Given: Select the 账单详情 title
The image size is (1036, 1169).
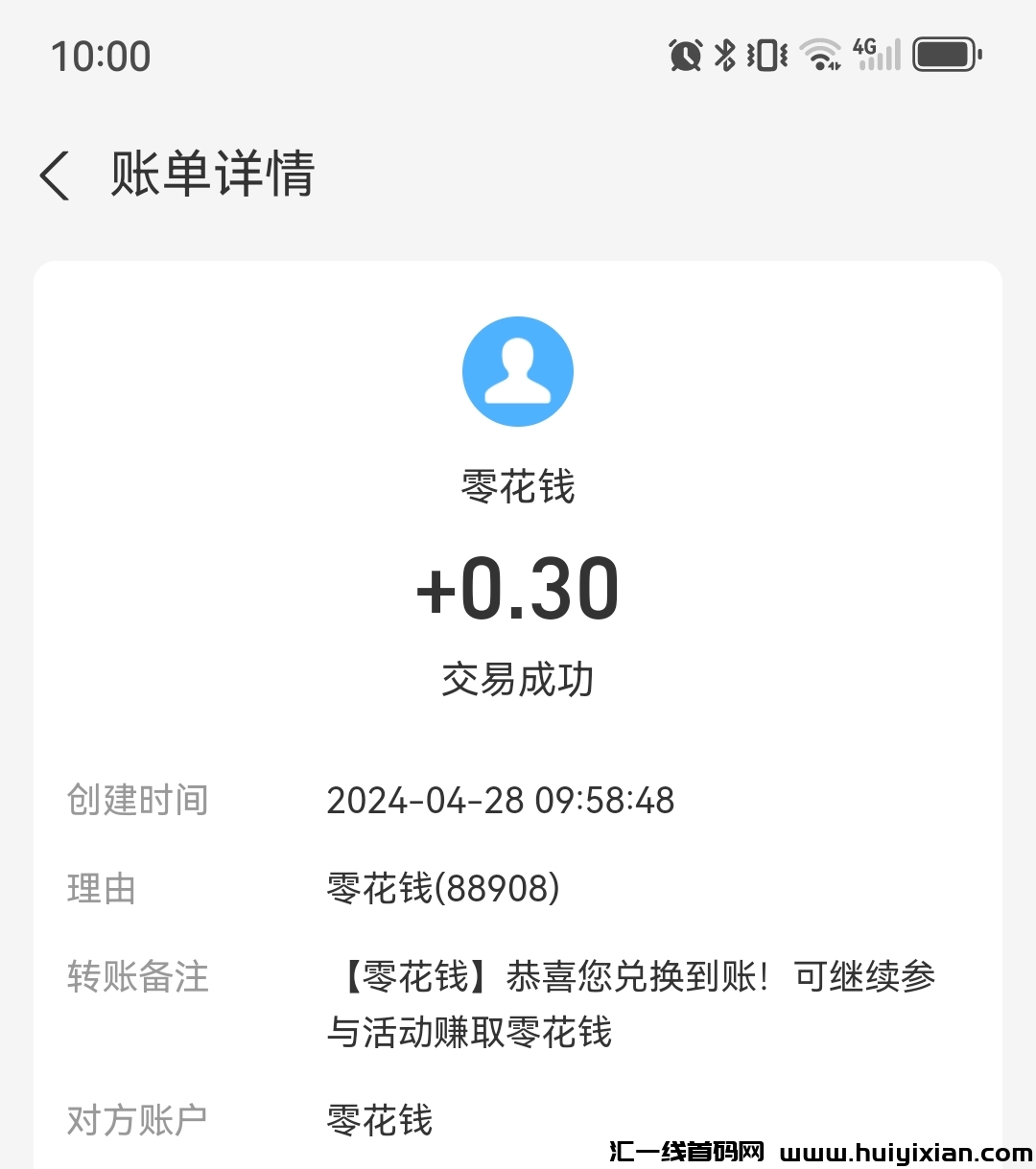Looking at the screenshot, I should (213, 175).
